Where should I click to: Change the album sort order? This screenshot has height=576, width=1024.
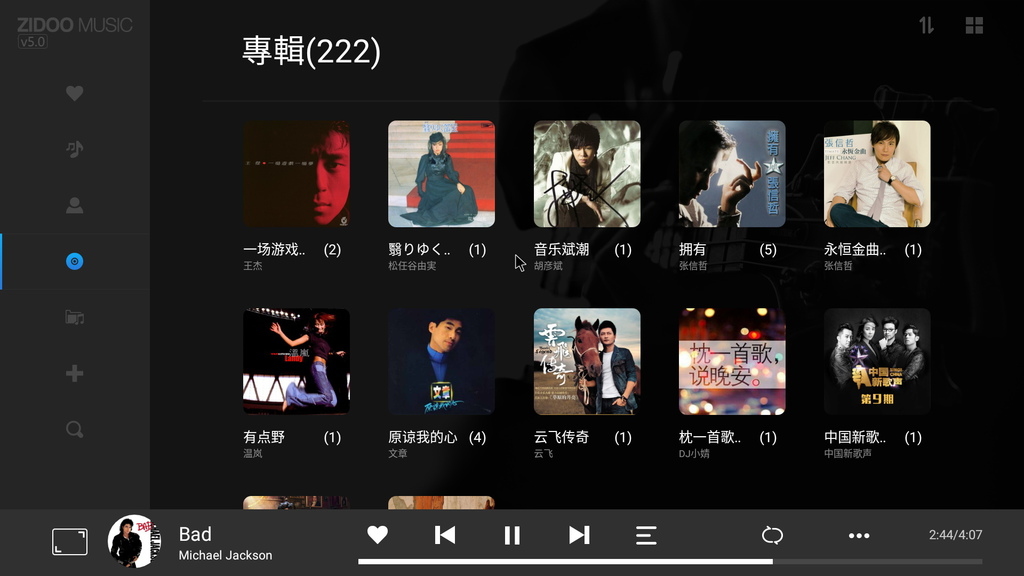point(927,26)
